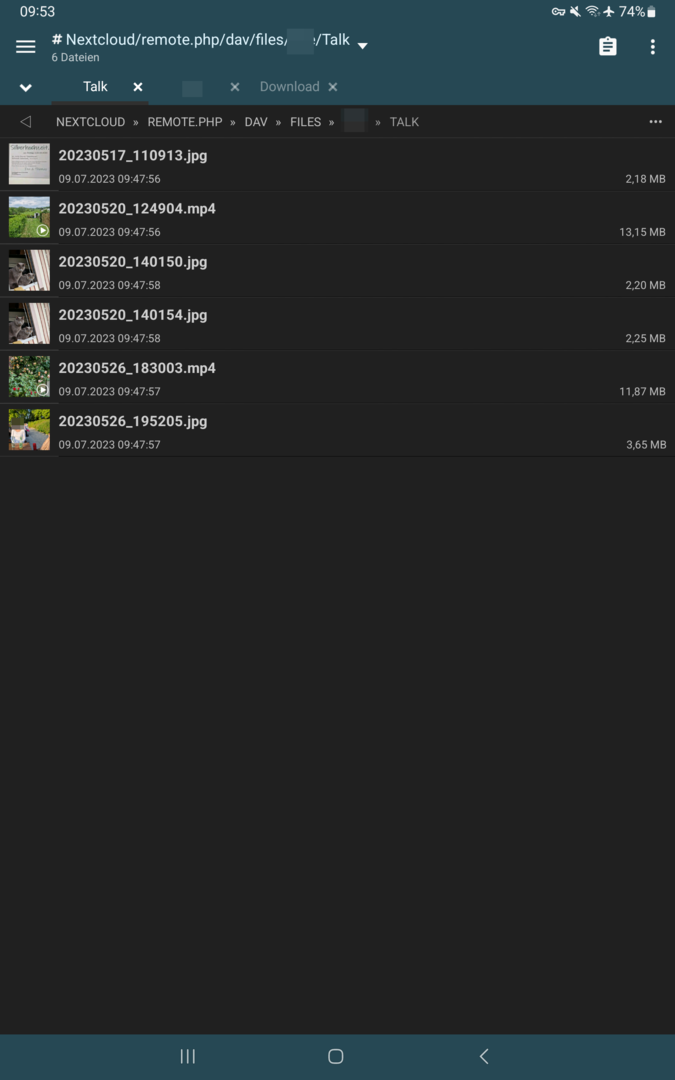675x1080 pixels.
Task: Open image 20230526_195205.jpg
Action: [x=133, y=421]
